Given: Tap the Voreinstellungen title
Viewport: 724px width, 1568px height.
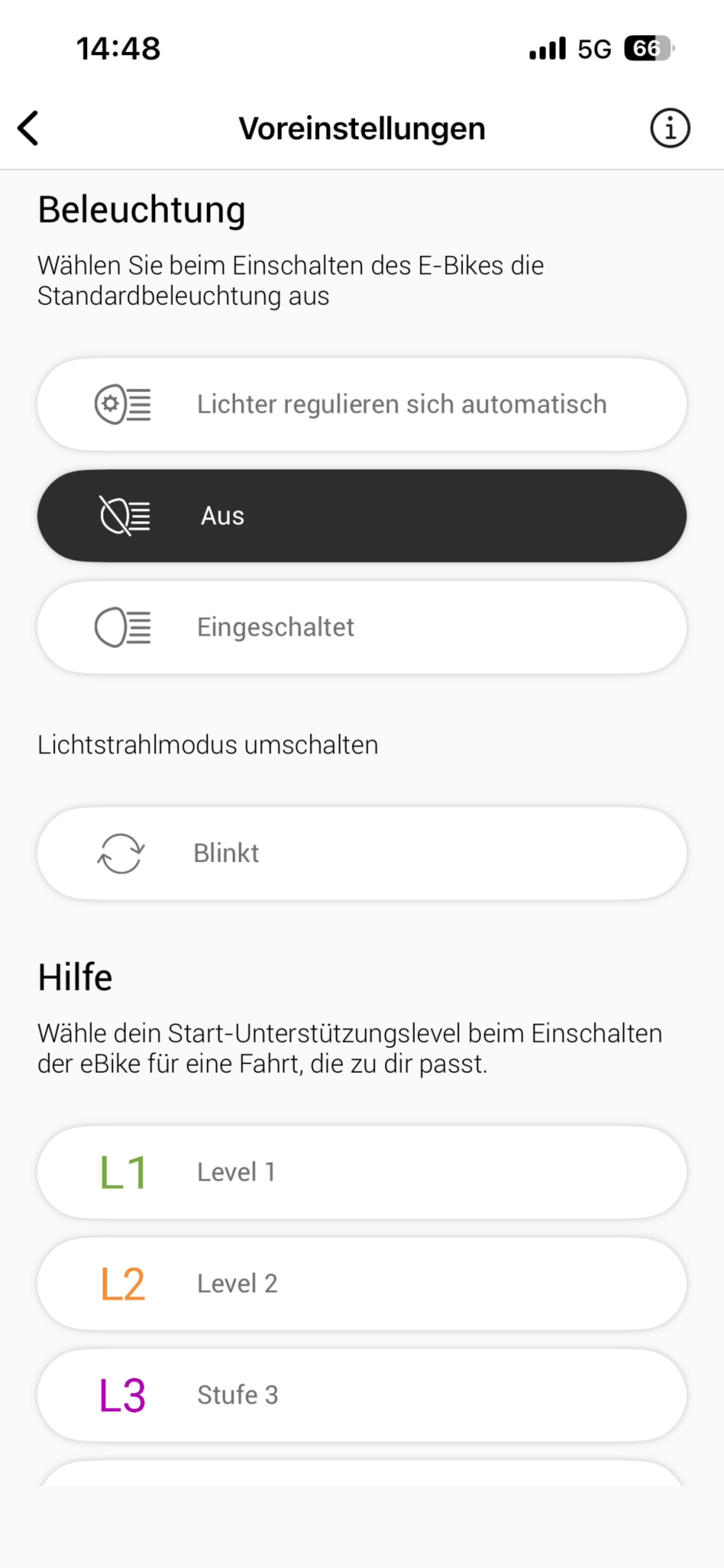Looking at the screenshot, I should 362,128.
